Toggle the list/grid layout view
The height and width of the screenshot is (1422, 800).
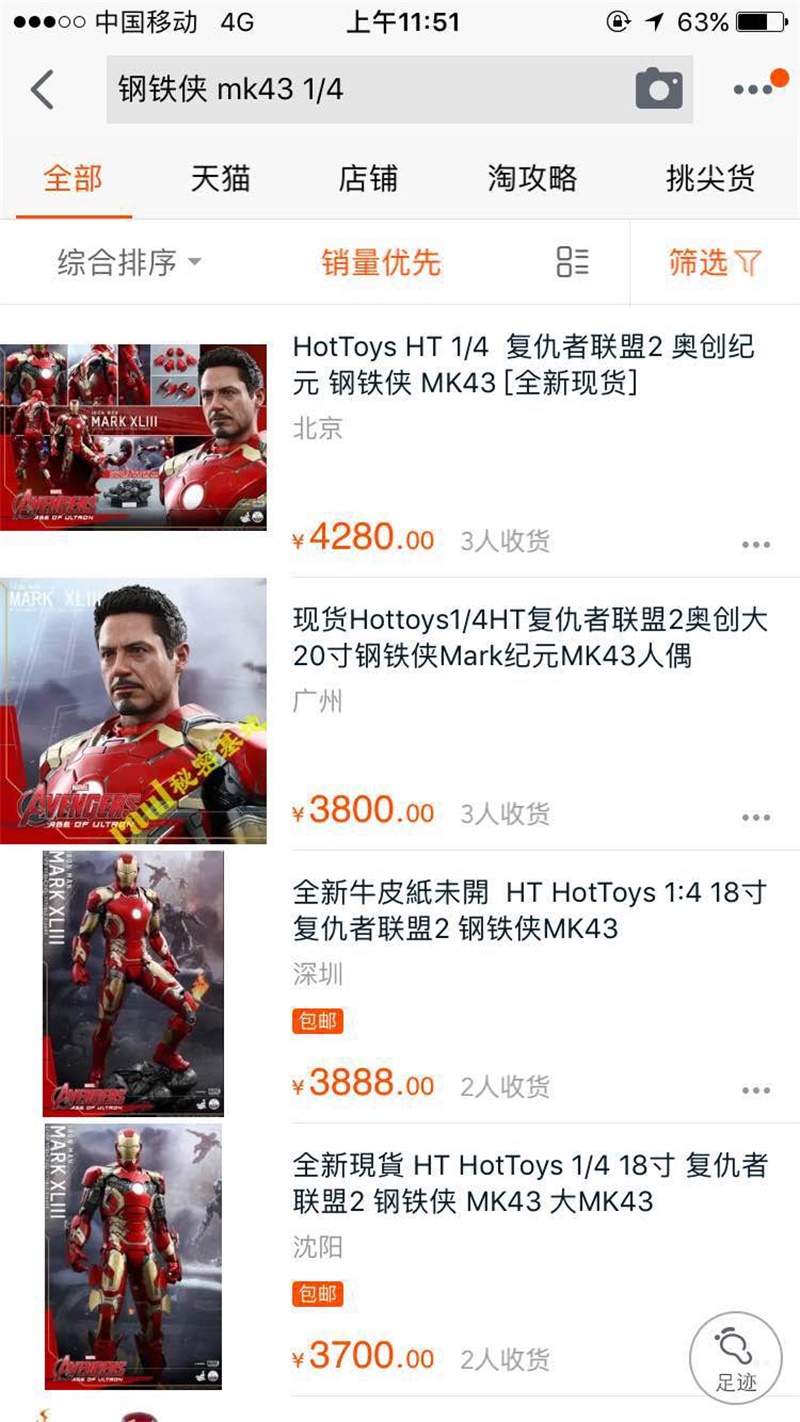[573, 262]
